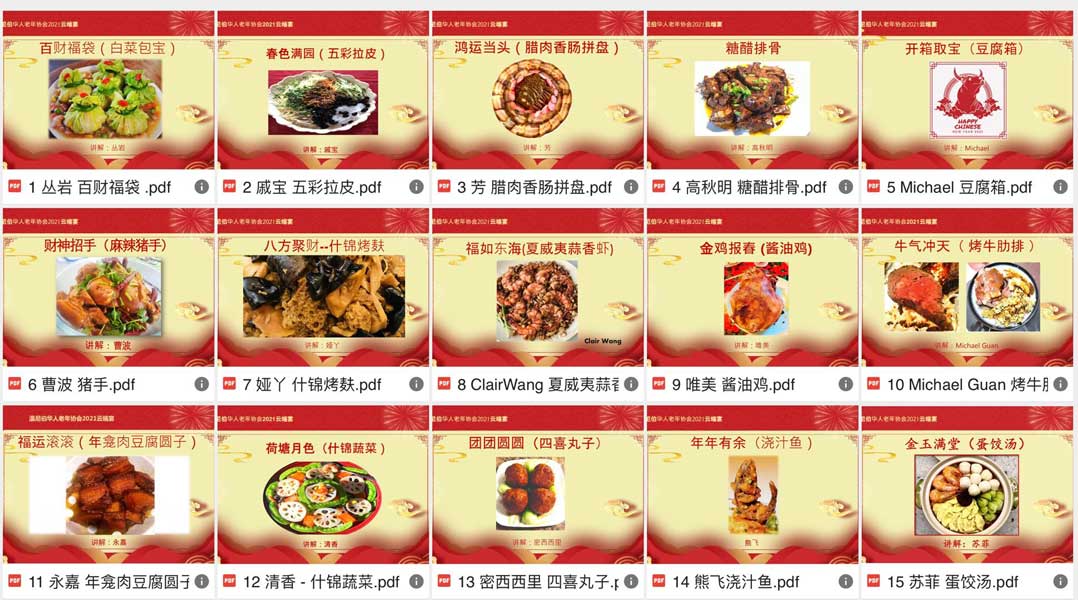Show info for 1 丛岩 百财福袋.pdf
Screen dimensions: 1078x600
tap(201, 187)
